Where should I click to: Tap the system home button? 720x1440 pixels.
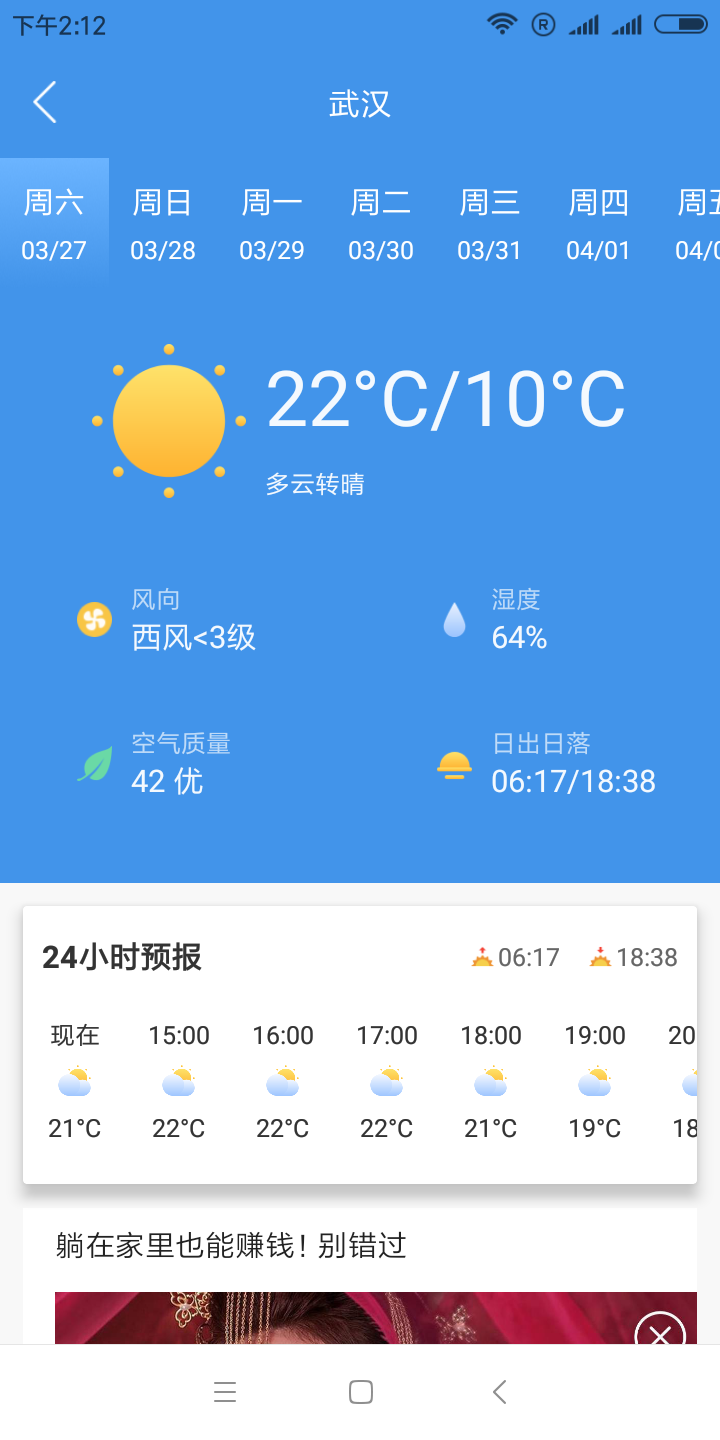pos(361,1392)
